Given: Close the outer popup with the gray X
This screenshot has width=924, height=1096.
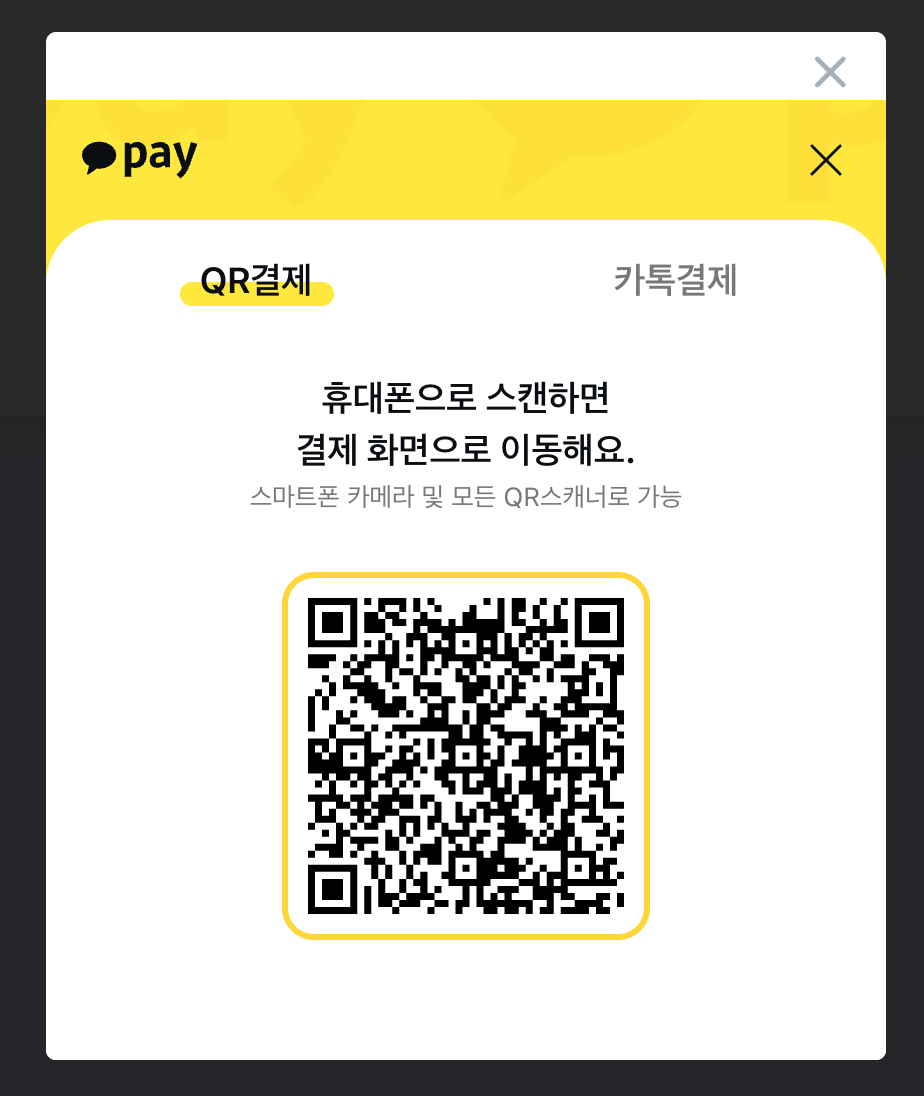Looking at the screenshot, I should tap(830, 72).
